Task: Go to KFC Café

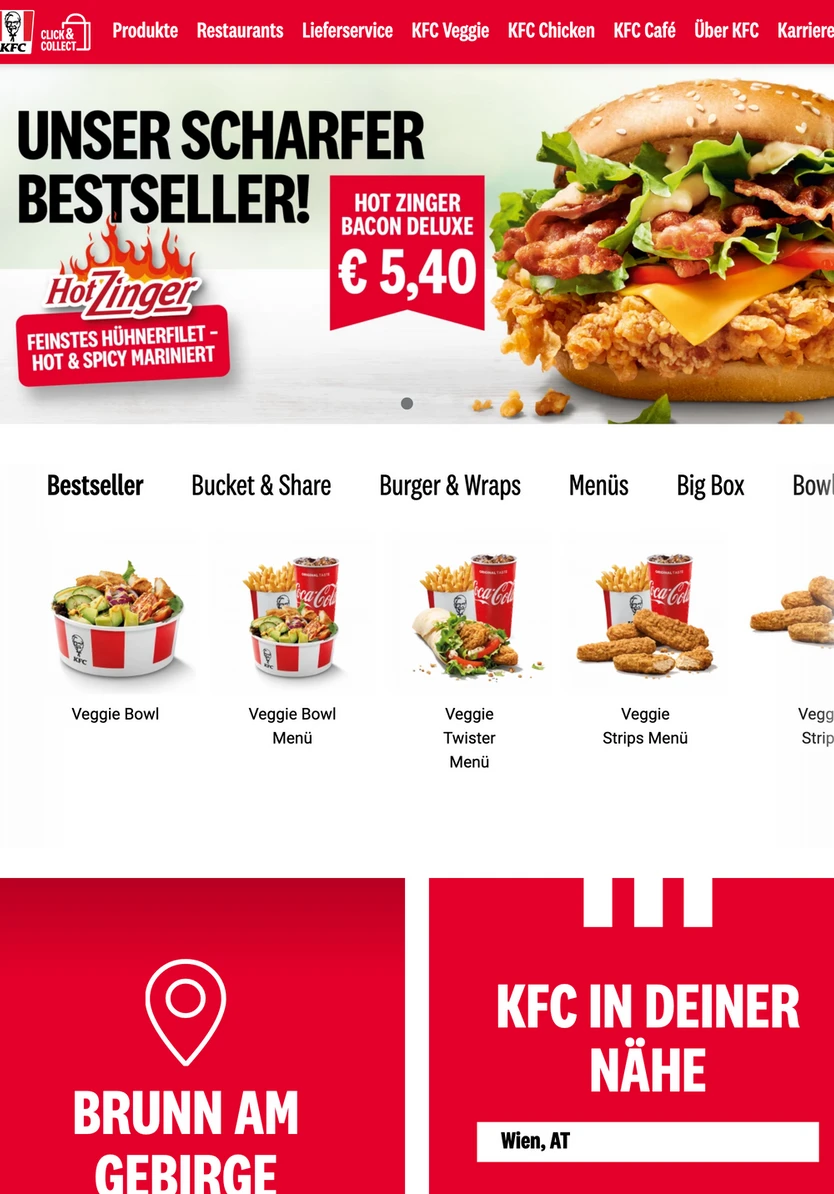Action: coord(644,31)
